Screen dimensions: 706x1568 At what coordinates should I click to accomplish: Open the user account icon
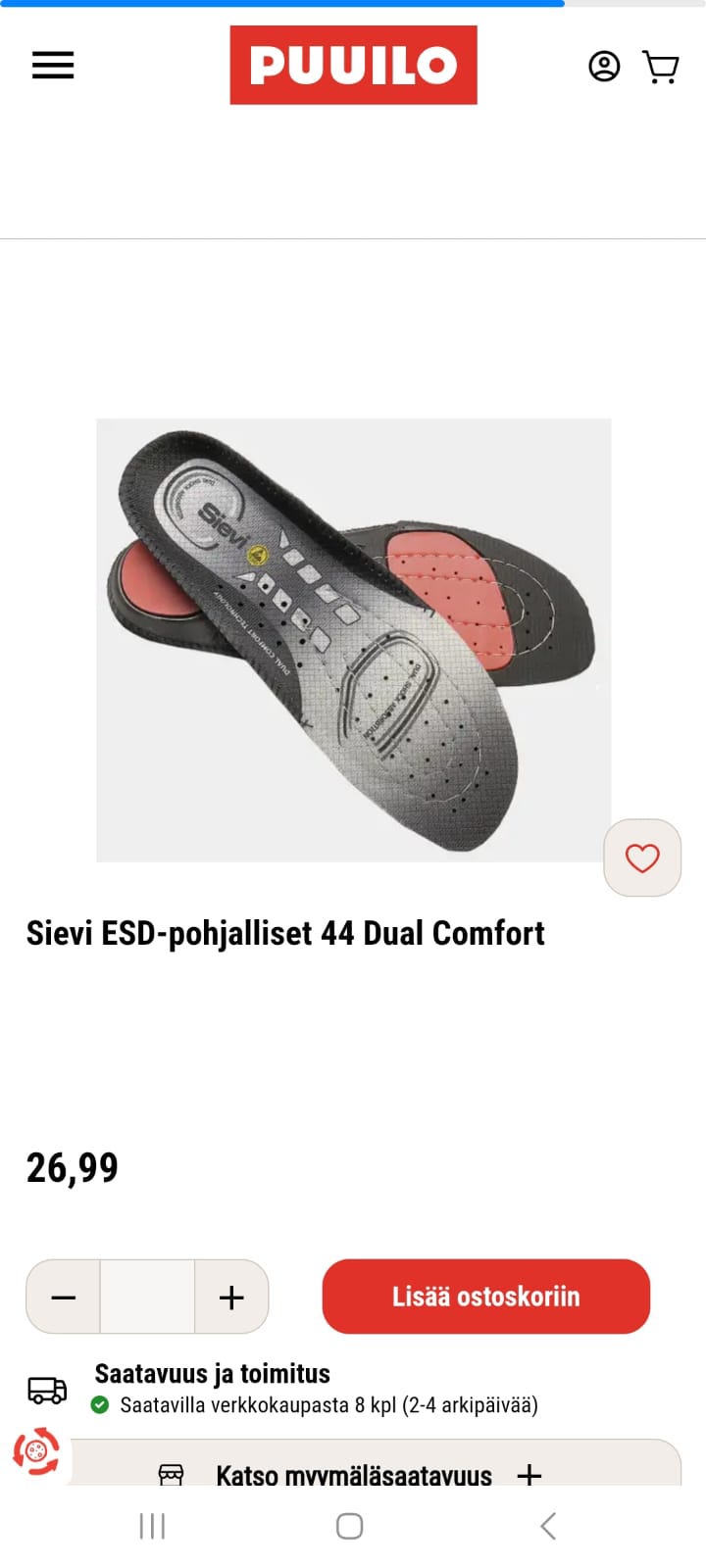604,66
